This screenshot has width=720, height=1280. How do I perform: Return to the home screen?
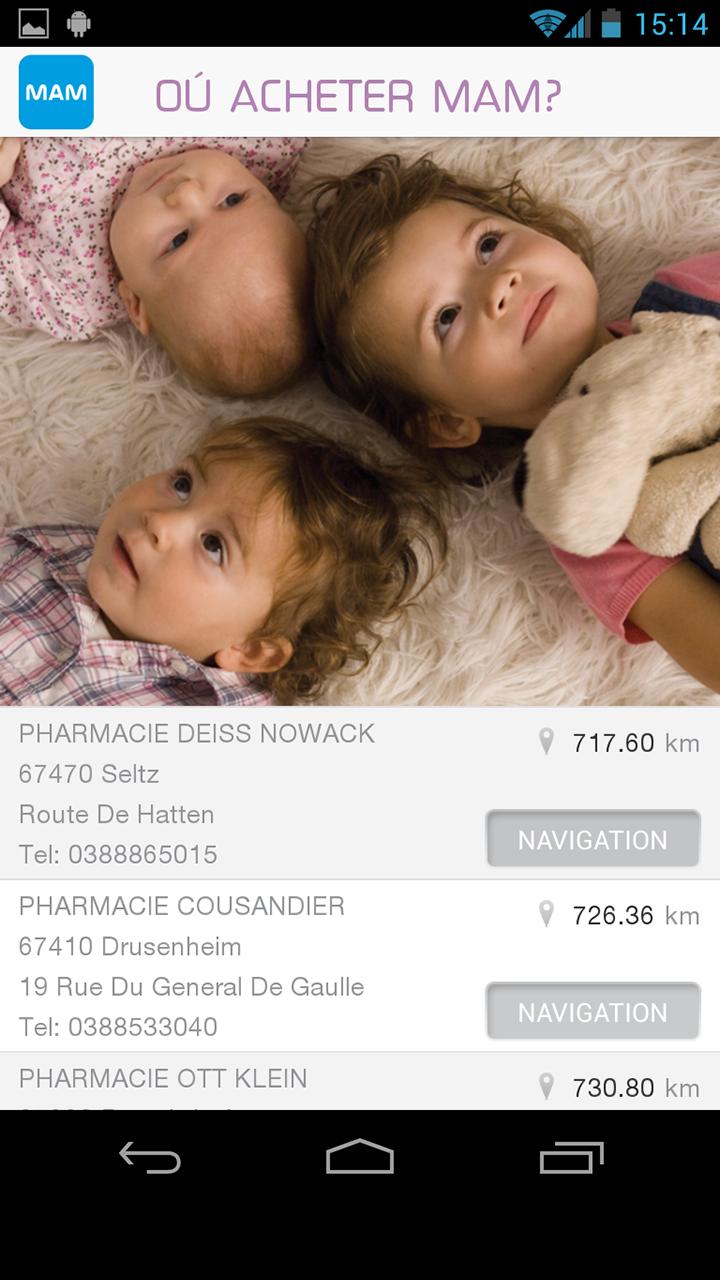[360, 1158]
